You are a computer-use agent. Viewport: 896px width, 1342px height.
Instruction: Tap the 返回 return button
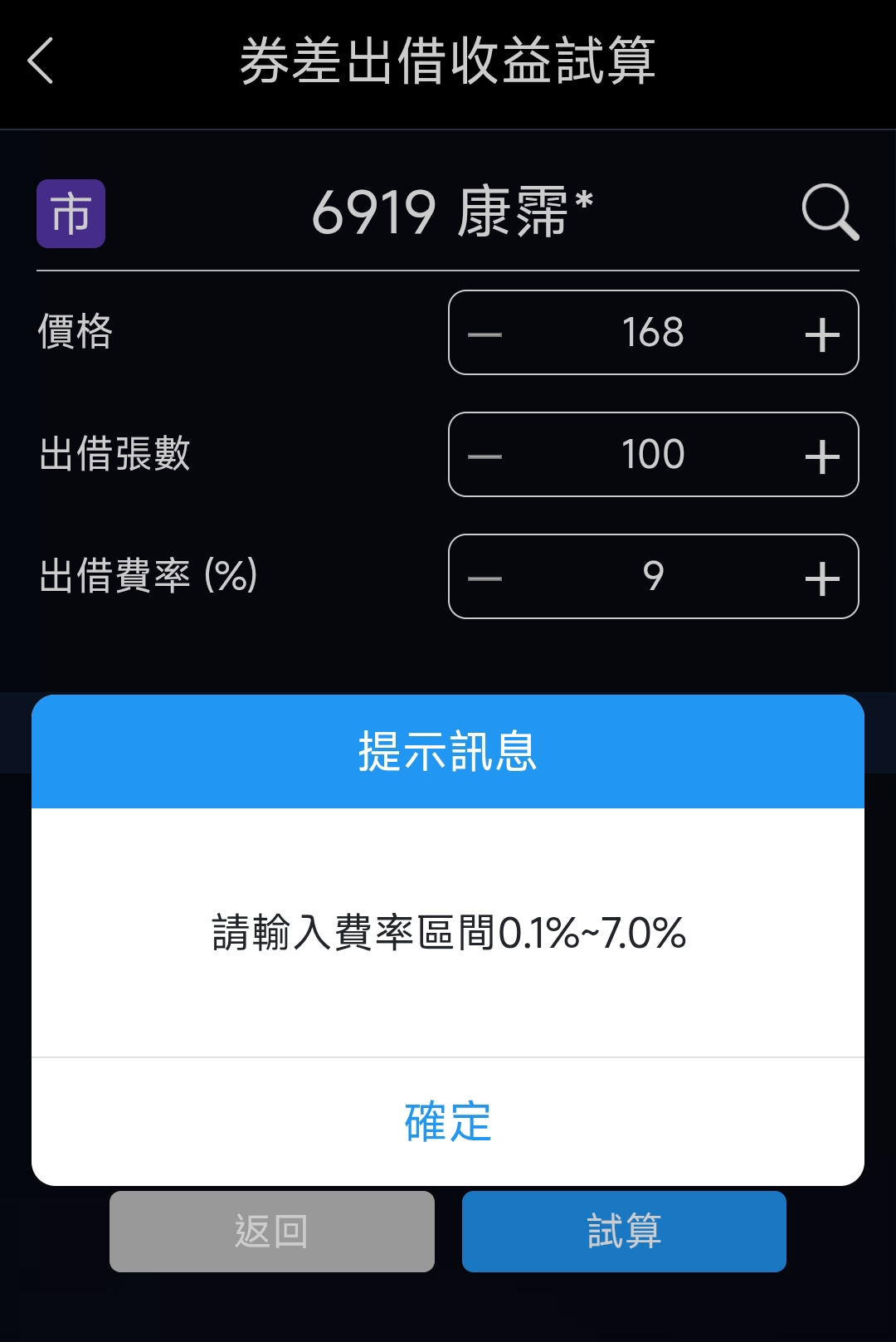coord(271,1232)
